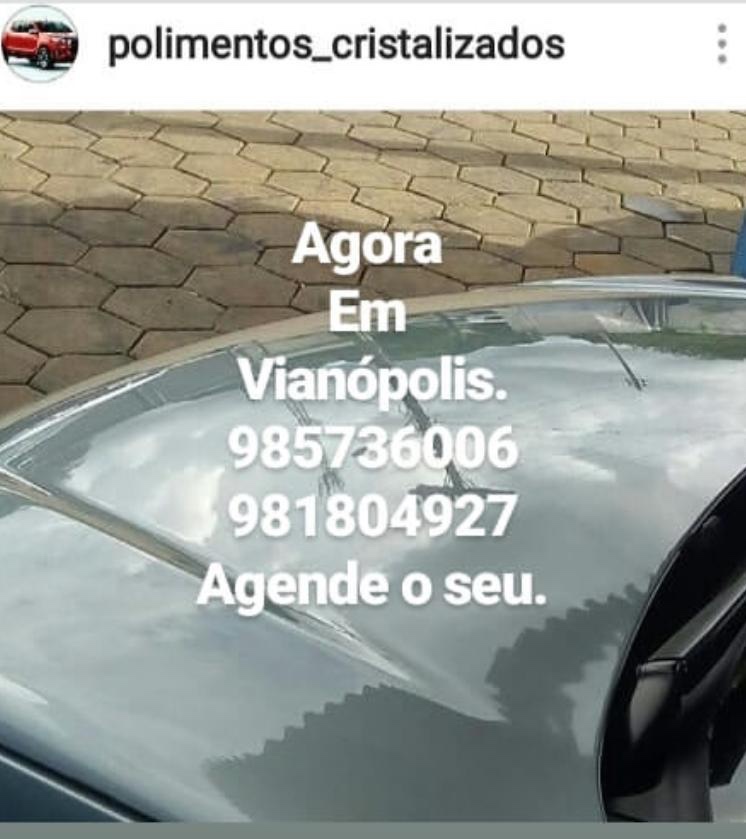
Task: Open the polimentos_cristalizados username link
Action: (x=336, y=45)
